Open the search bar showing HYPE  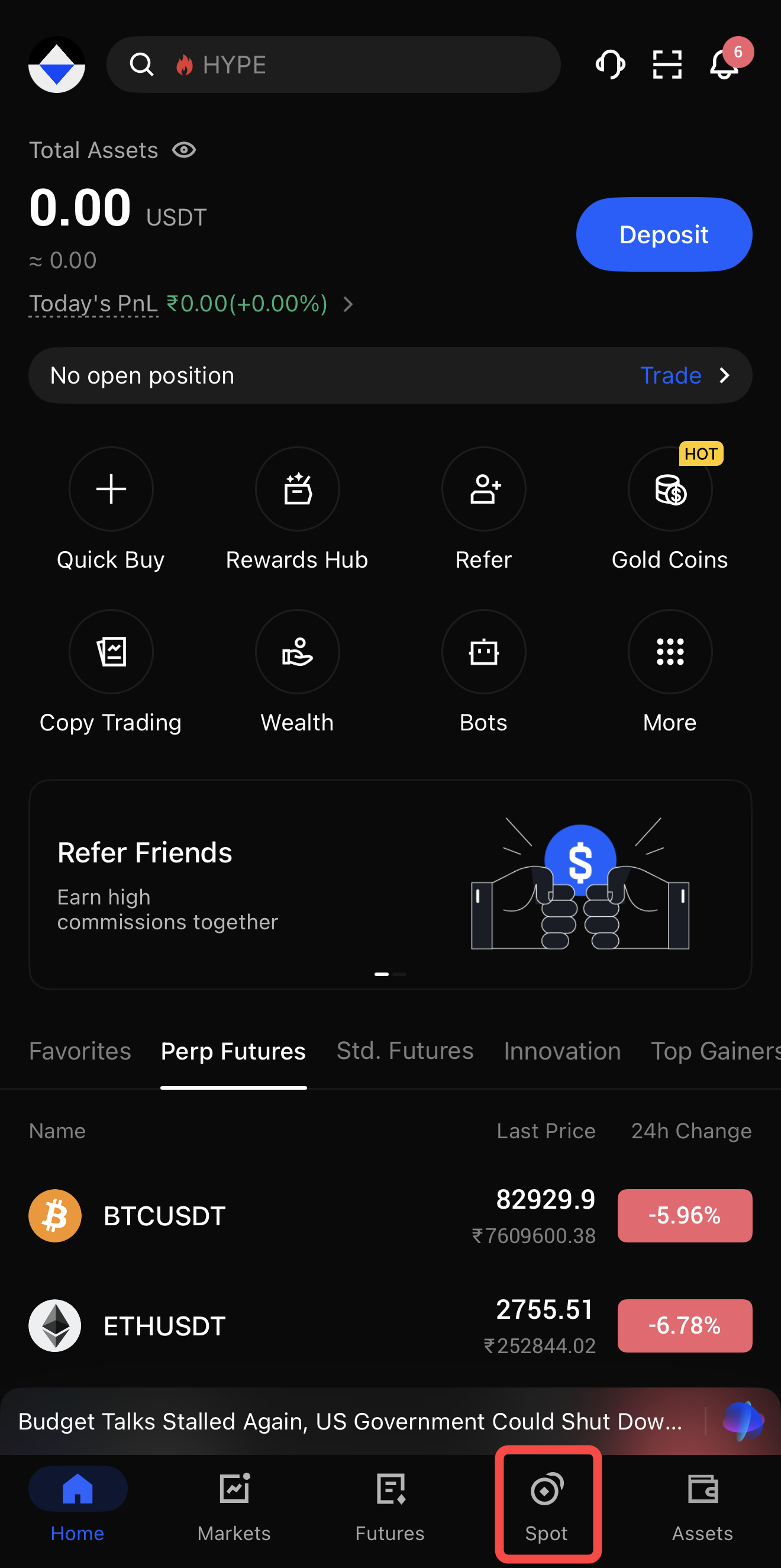[x=332, y=65]
